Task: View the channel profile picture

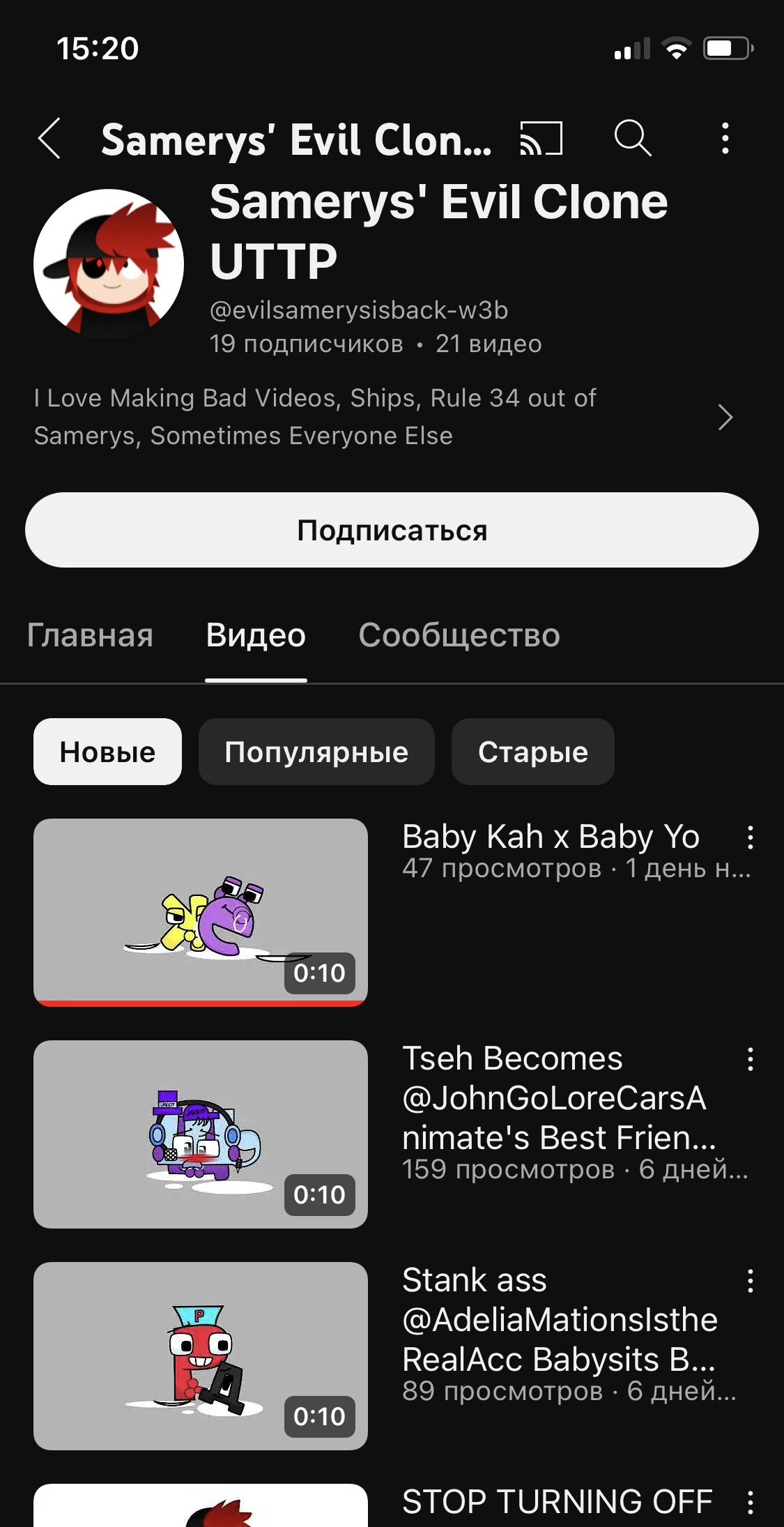Action: [x=109, y=264]
